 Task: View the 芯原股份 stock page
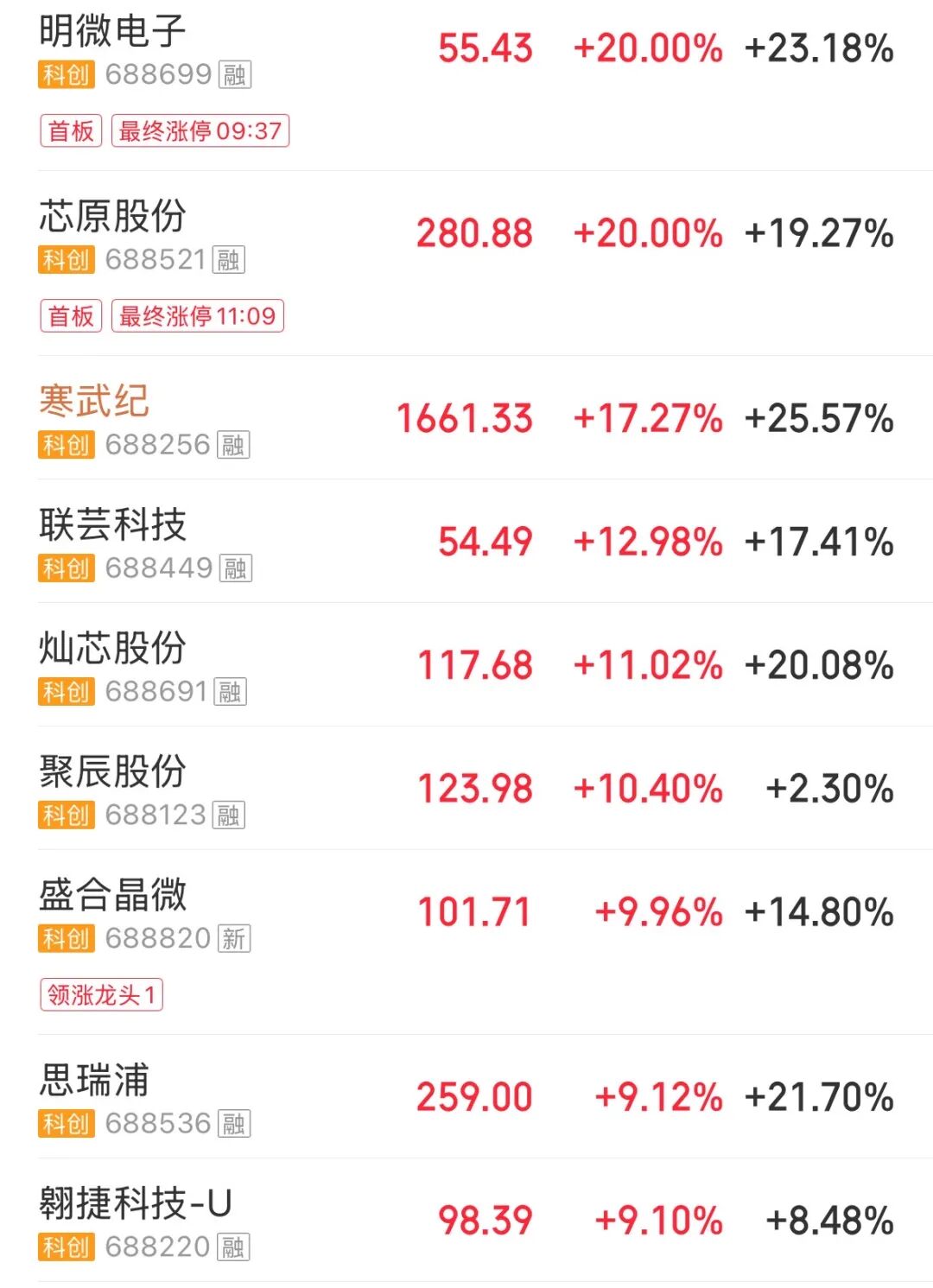[112, 217]
